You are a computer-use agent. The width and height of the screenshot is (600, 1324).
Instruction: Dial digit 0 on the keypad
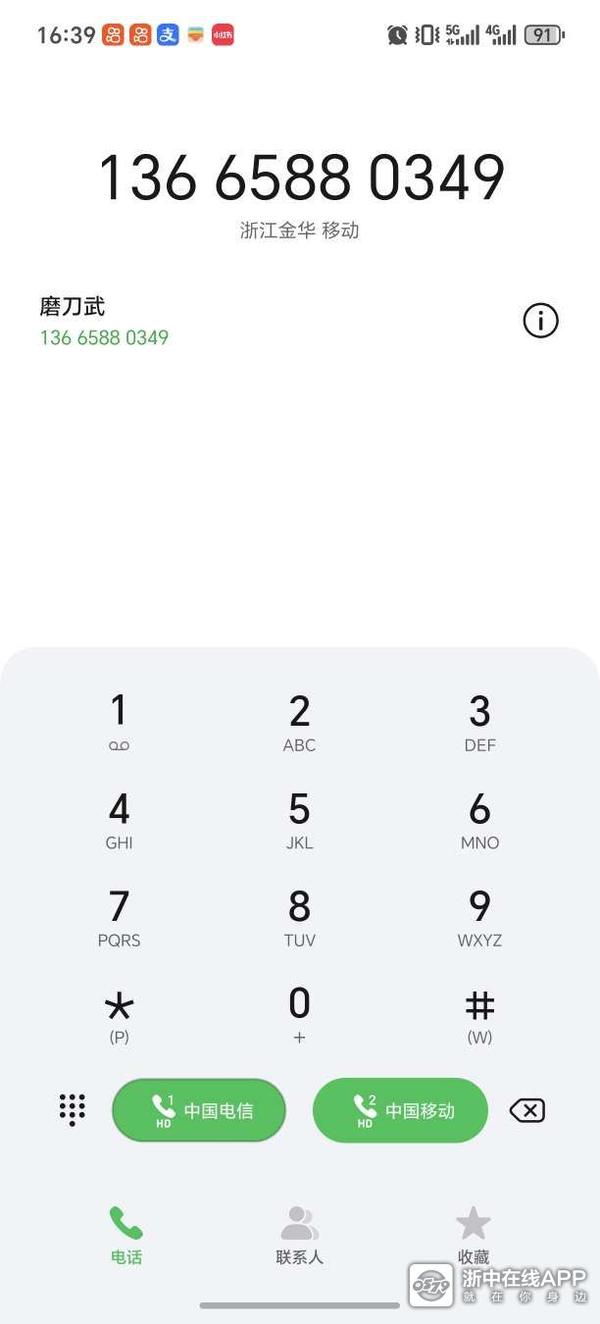(x=299, y=1014)
